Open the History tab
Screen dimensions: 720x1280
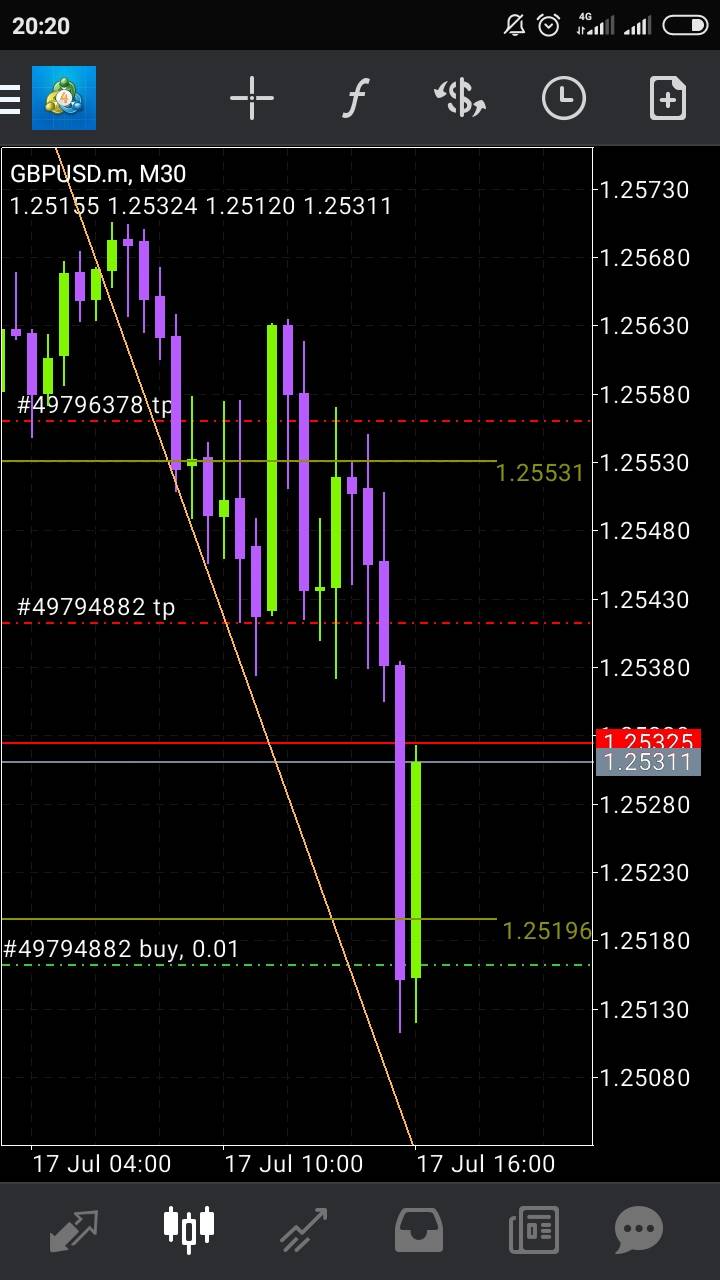[419, 1230]
